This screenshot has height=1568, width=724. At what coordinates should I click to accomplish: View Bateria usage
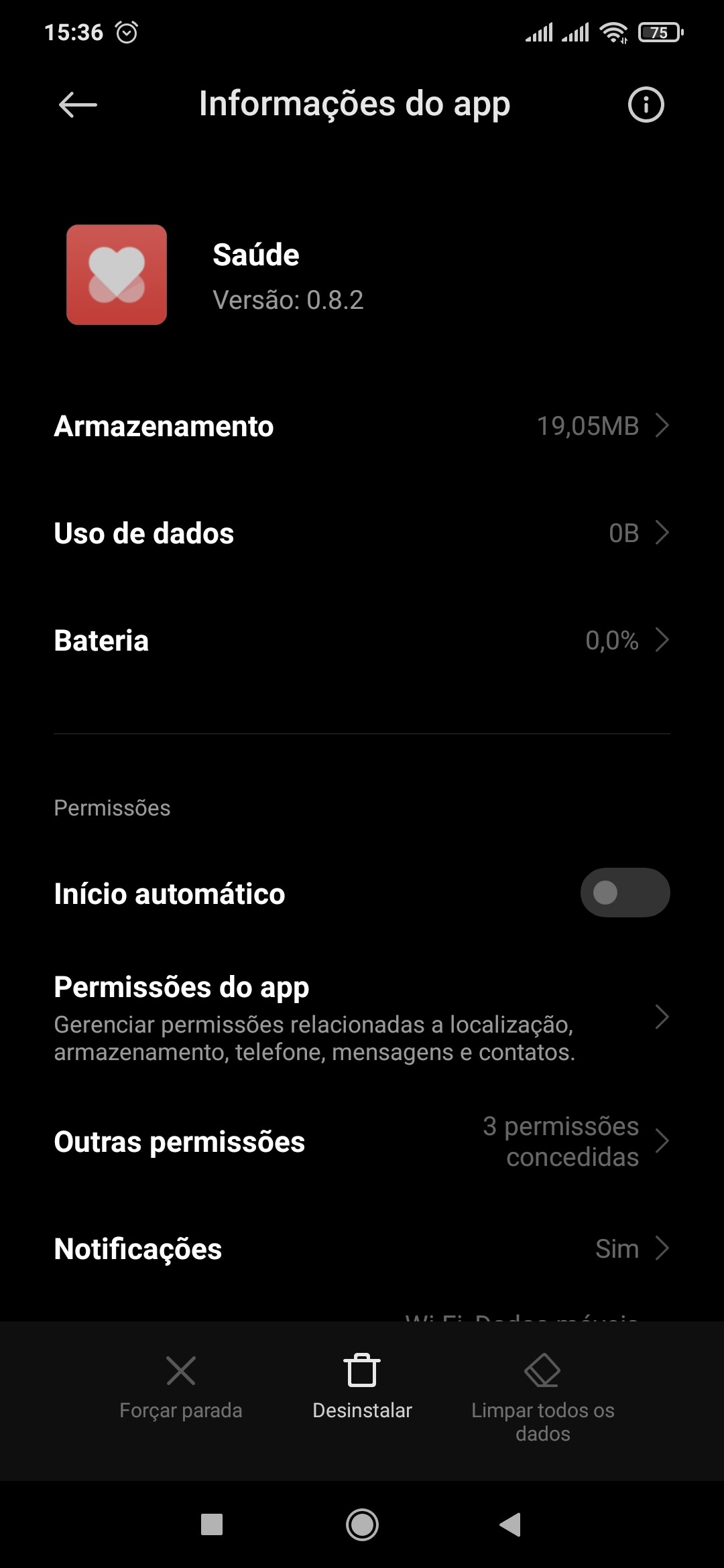coord(362,641)
